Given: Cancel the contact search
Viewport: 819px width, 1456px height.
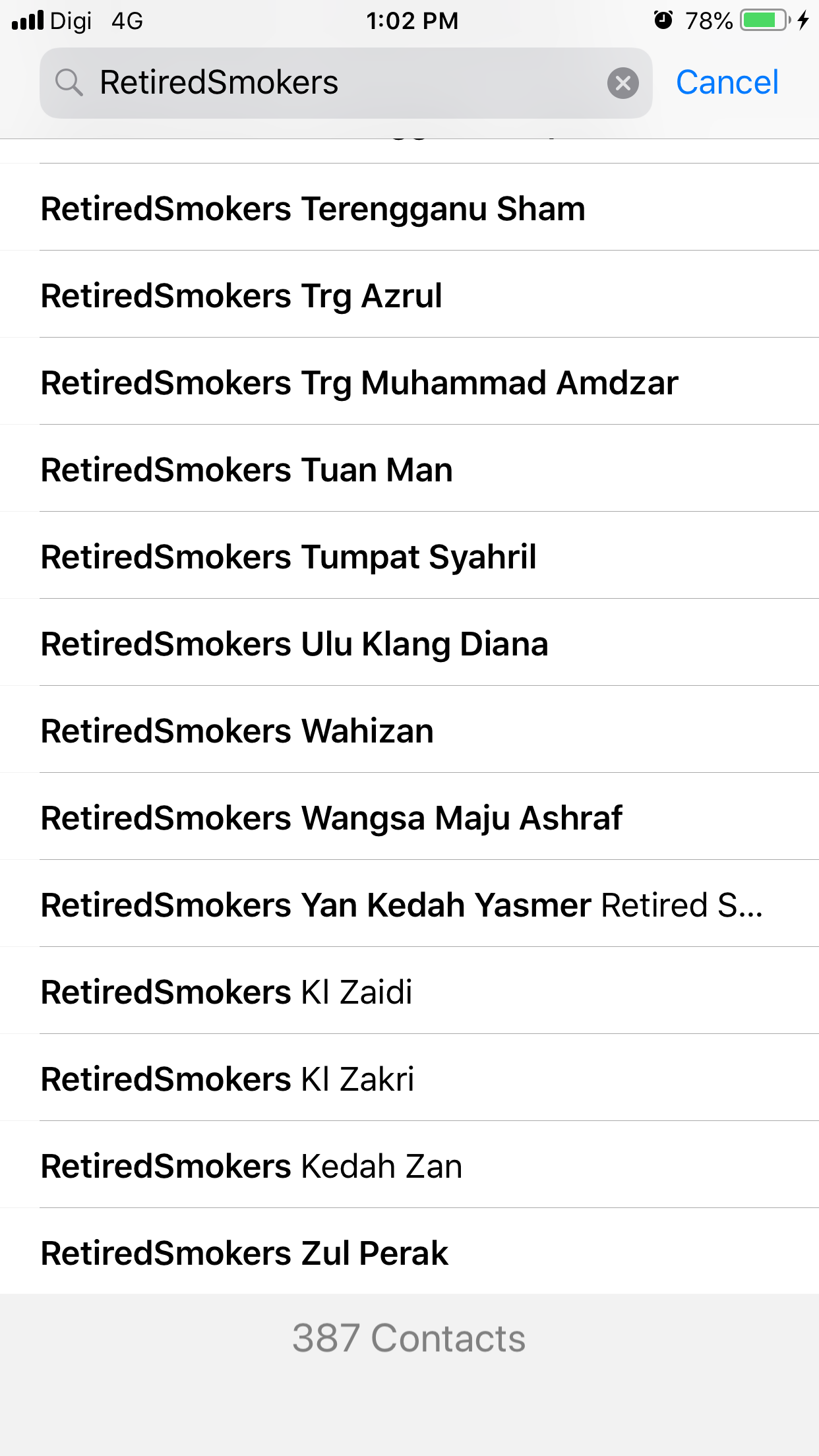Looking at the screenshot, I should click(x=727, y=83).
